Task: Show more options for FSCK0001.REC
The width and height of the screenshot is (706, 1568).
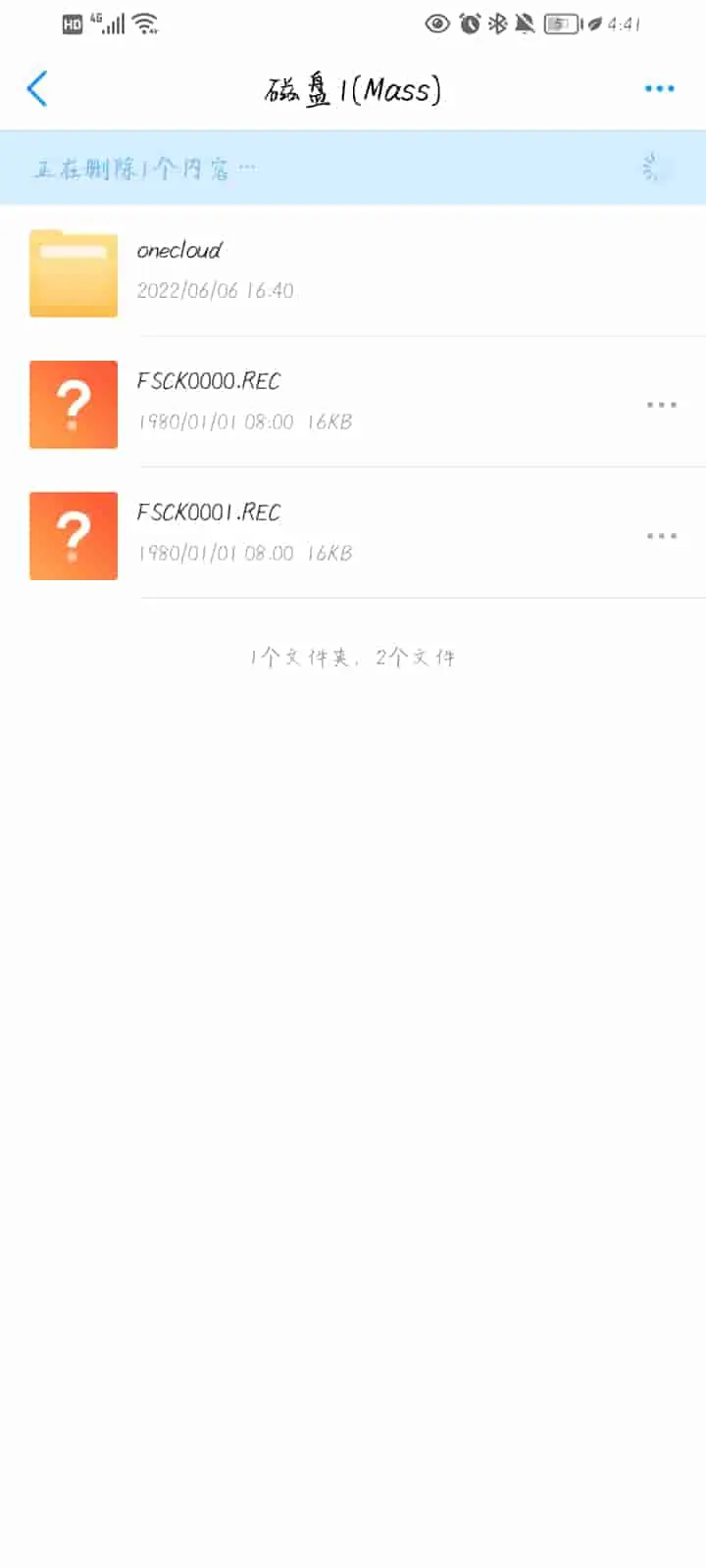Action: pyautogui.click(x=661, y=536)
